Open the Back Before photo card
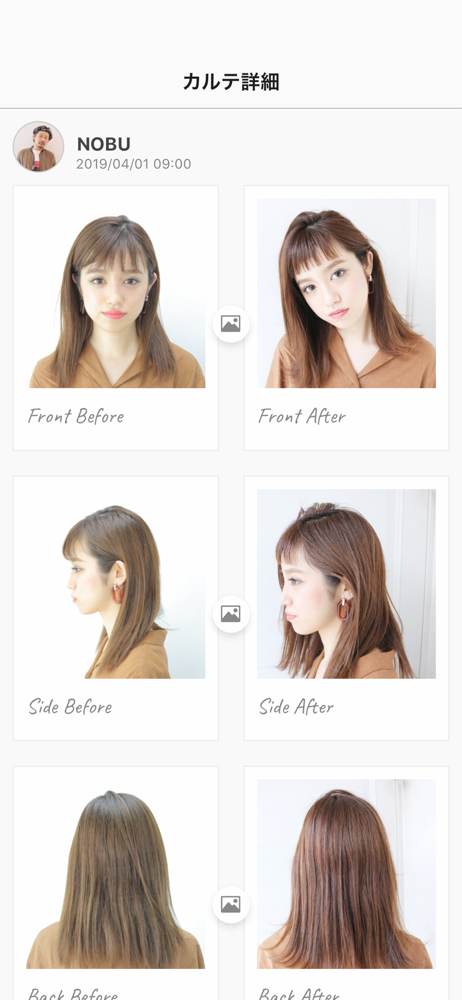The height and width of the screenshot is (1000, 462). click(x=116, y=883)
